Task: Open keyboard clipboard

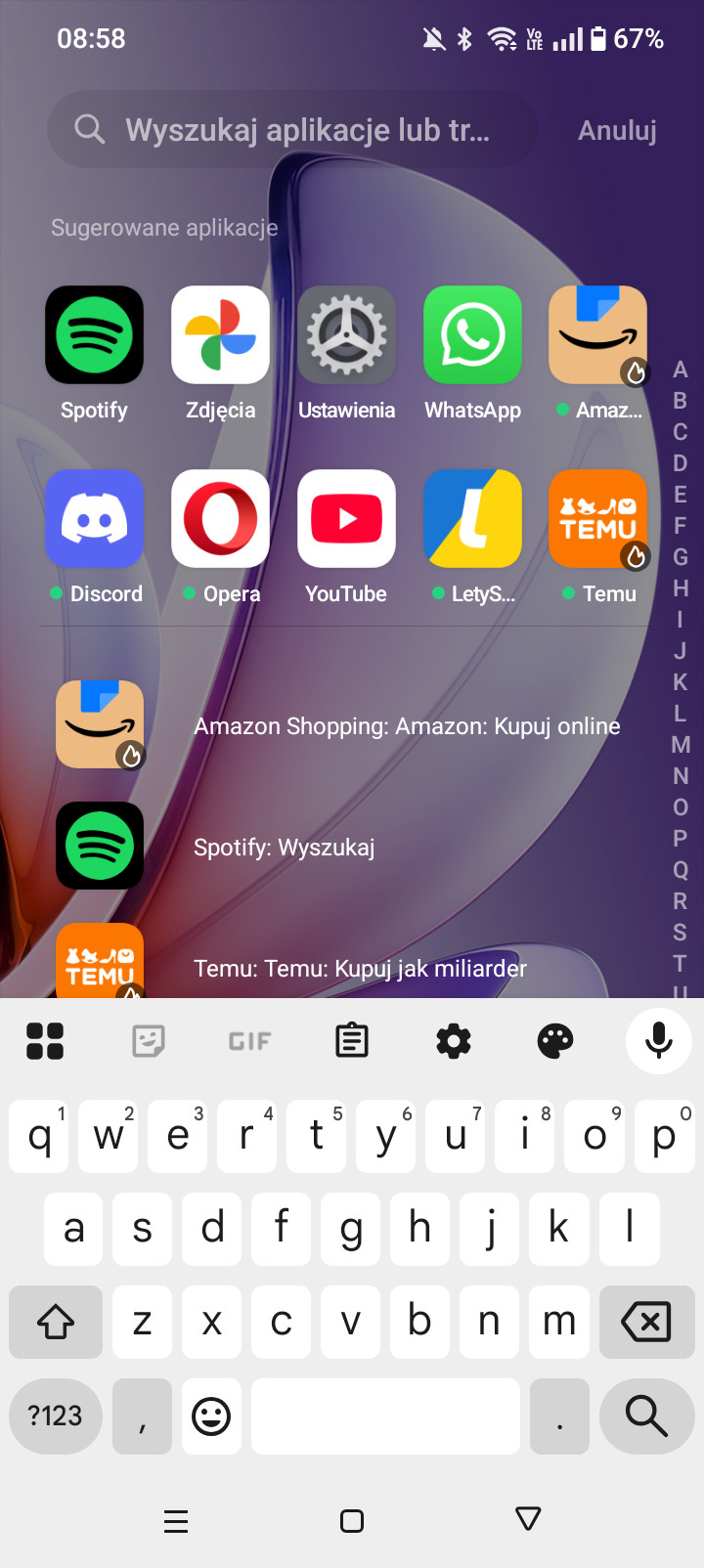Action: click(x=352, y=1041)
